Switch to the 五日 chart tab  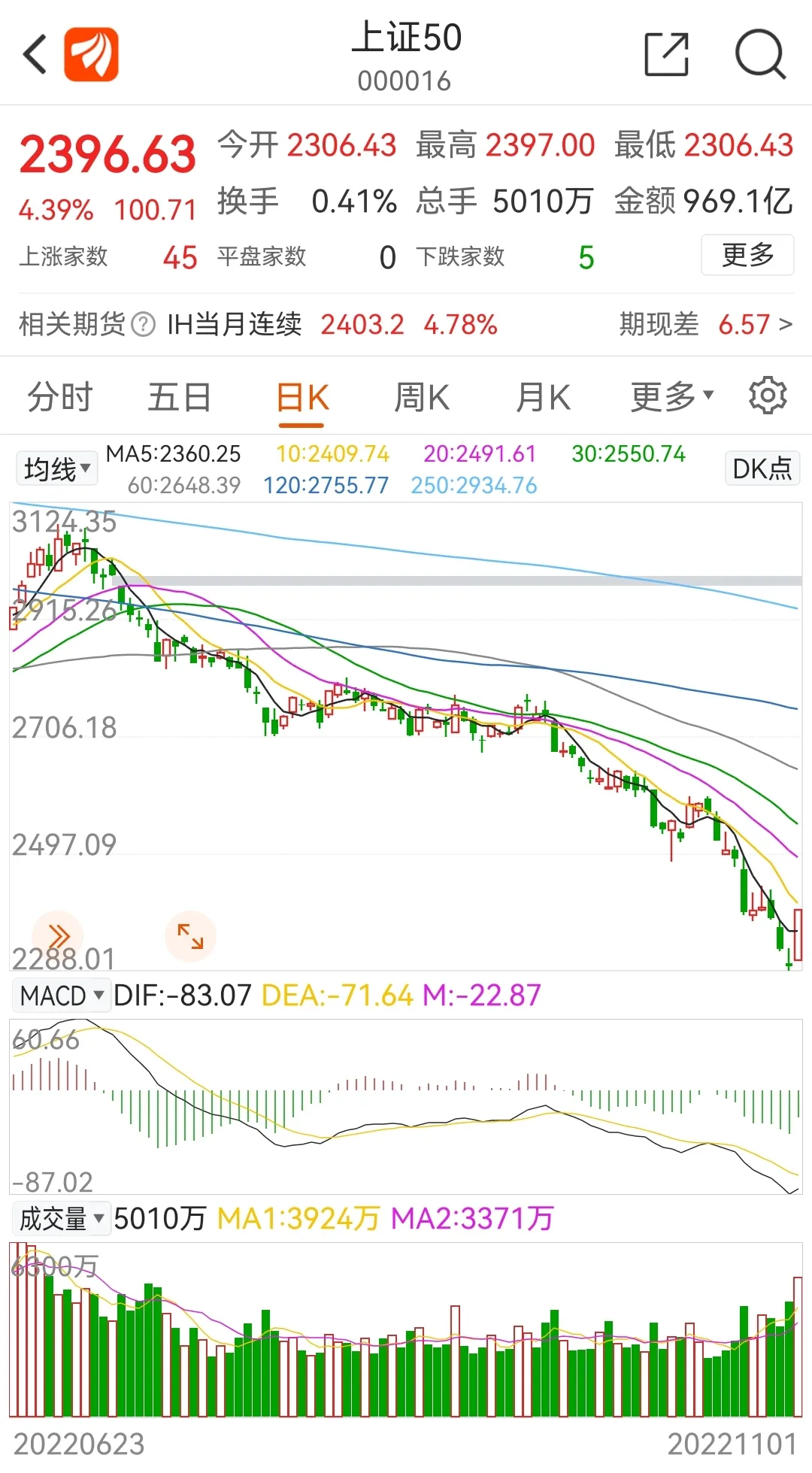coord(180,397)
